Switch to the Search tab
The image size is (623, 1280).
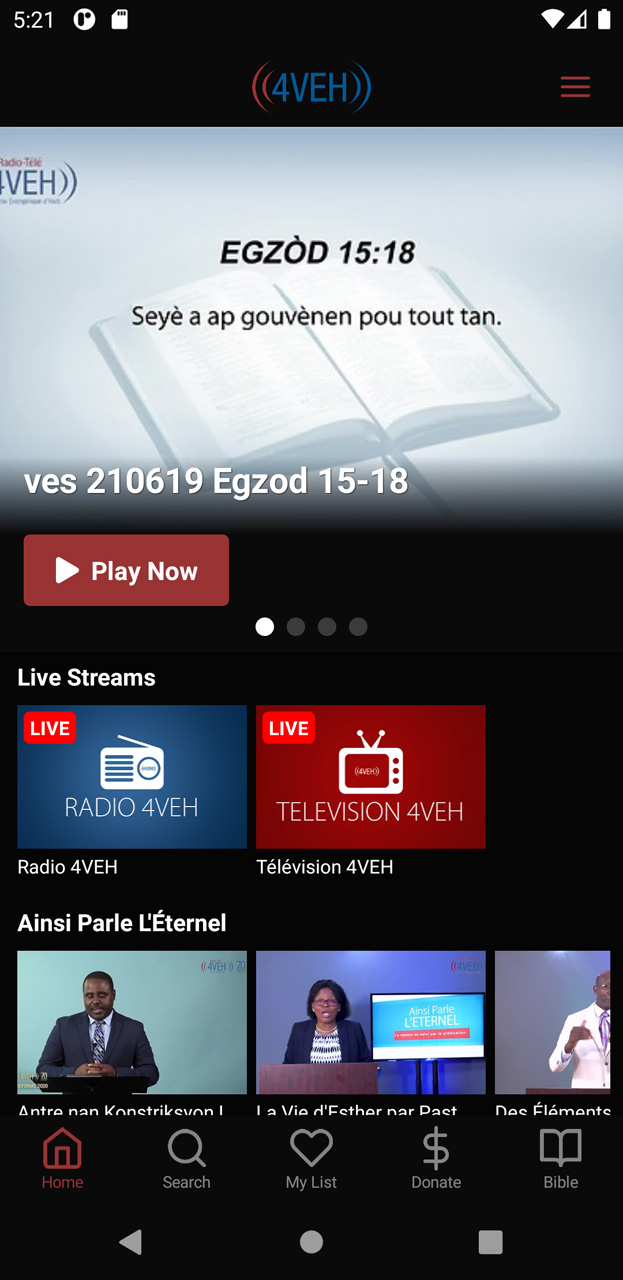point(187,1160)
